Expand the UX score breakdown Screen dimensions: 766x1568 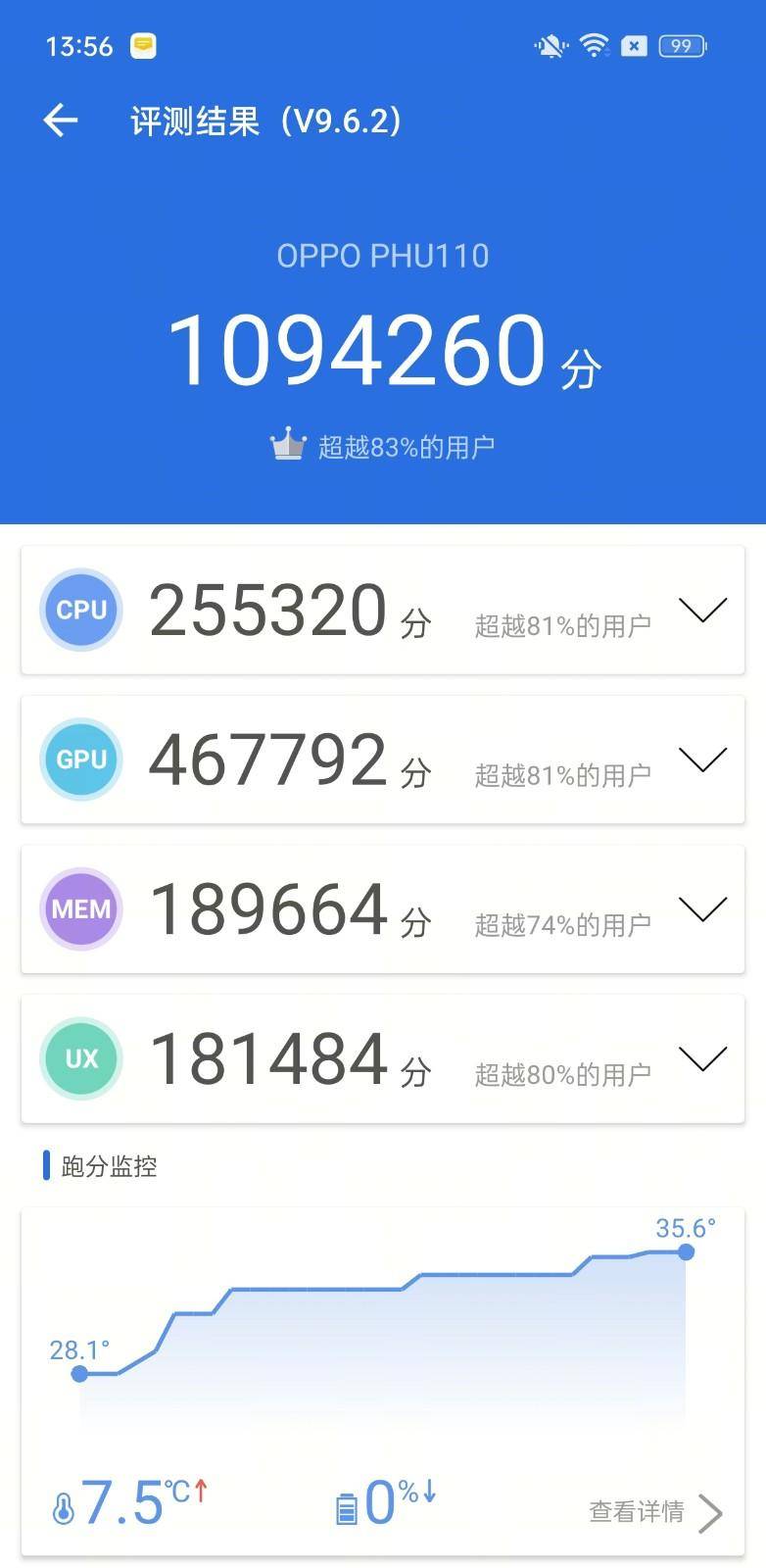coord(702,1058)
